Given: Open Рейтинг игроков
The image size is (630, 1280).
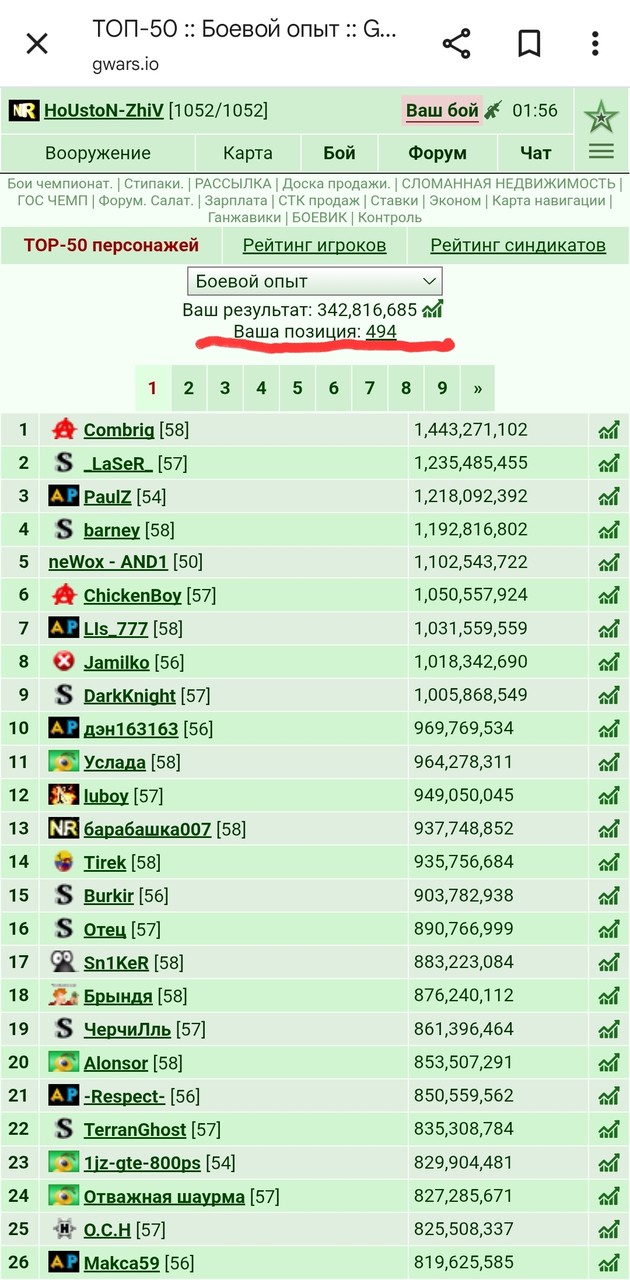Looking at the screenshot, I should tap(314, 245).
